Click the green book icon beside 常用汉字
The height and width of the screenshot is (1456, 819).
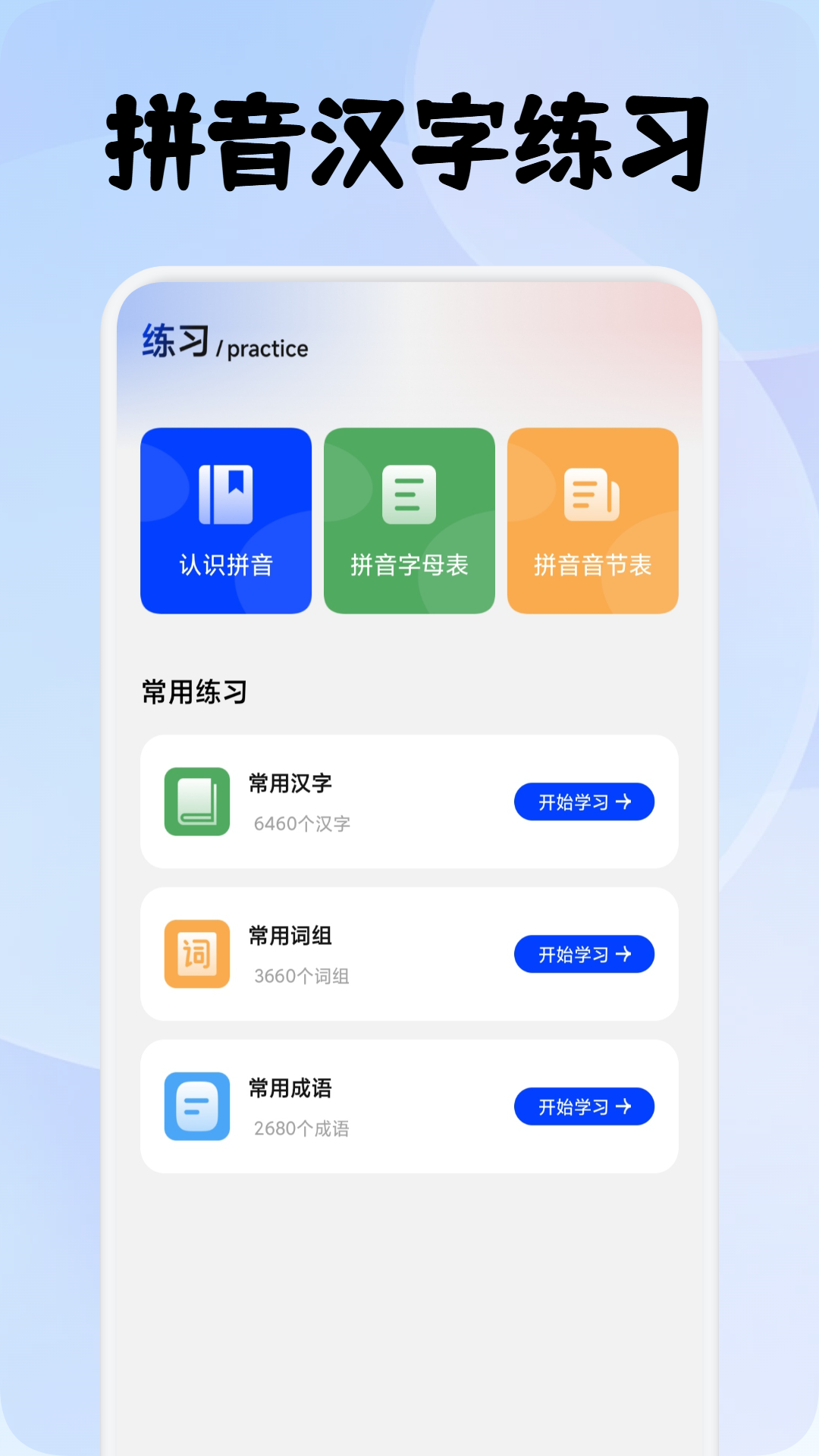pos(197,802)
